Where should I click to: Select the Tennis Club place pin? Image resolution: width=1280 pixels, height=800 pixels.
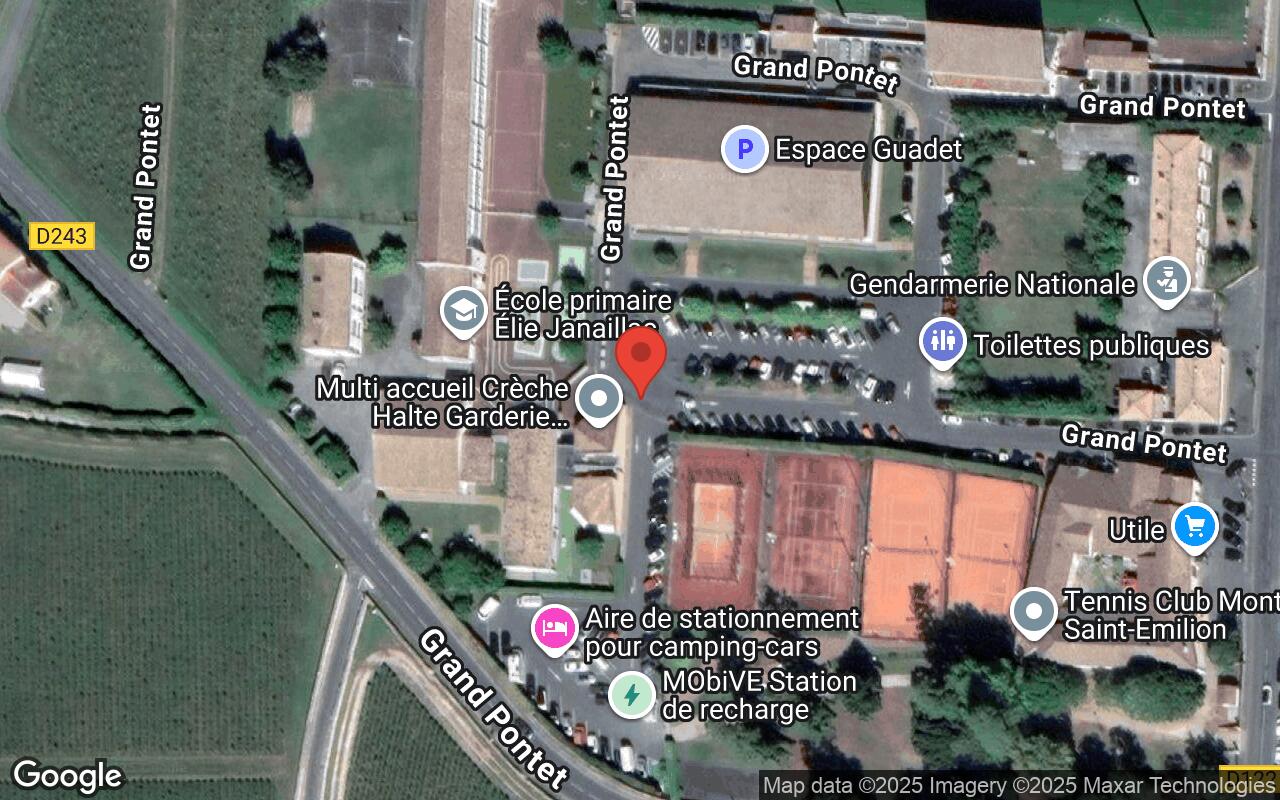[1033, 611]
